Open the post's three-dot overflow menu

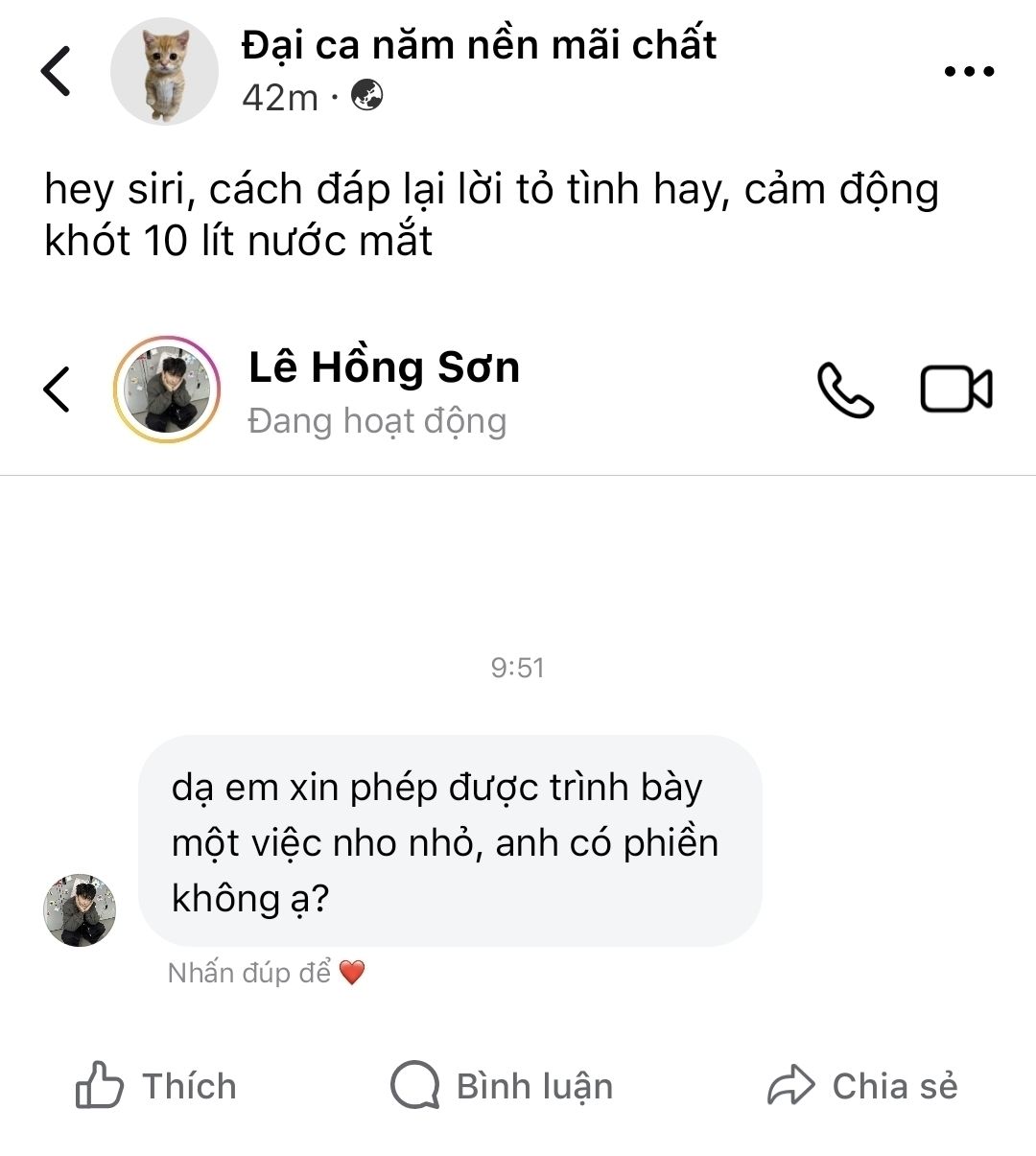tap(969, 71)
